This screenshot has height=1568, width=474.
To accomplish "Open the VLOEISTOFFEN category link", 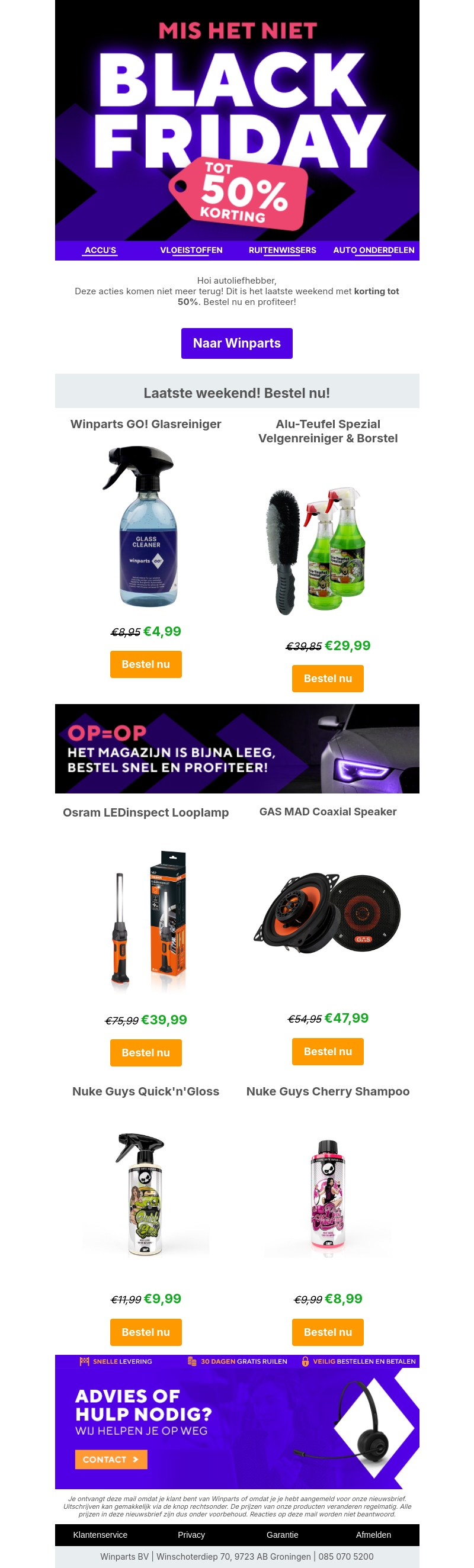I will (191, 250).
